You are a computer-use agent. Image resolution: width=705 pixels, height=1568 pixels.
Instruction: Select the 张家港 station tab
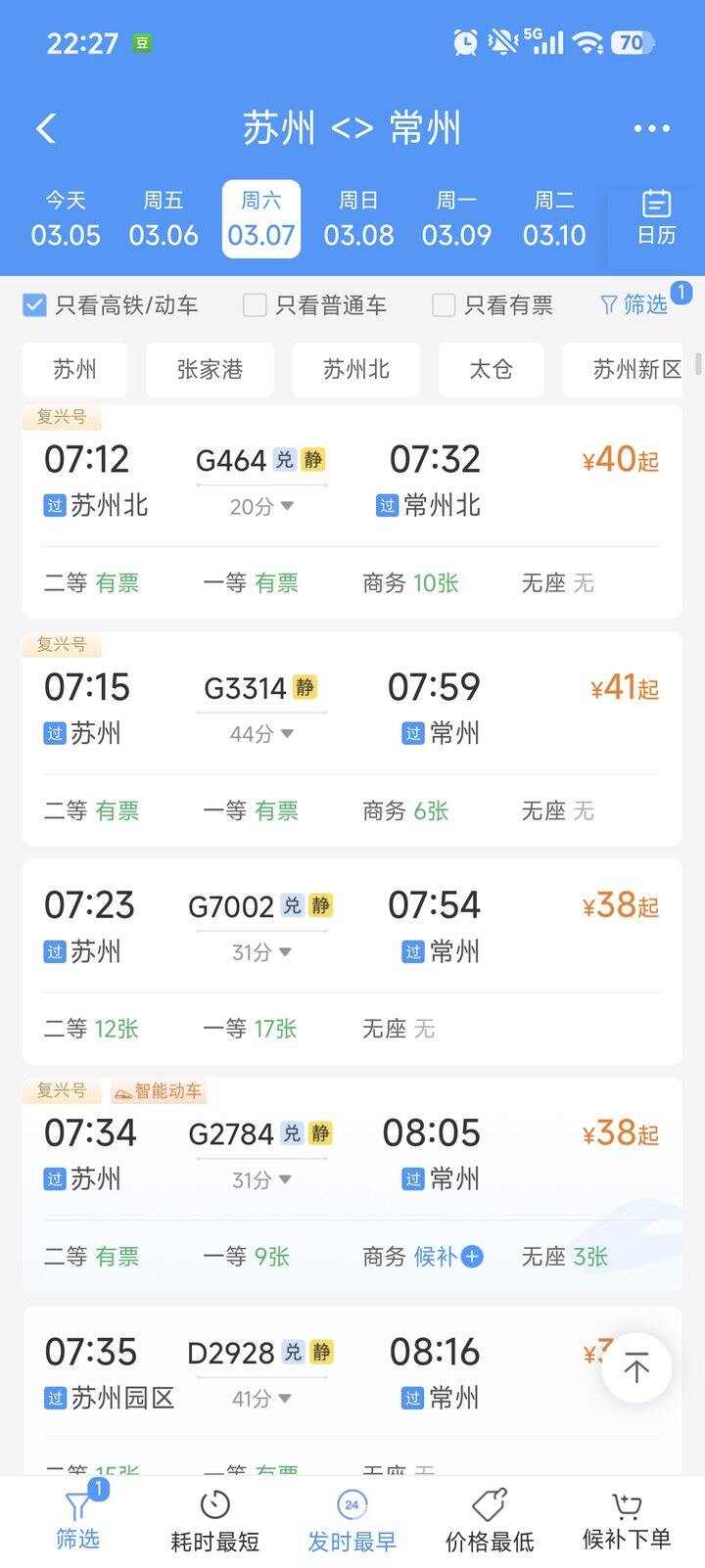tap(209, 369)
